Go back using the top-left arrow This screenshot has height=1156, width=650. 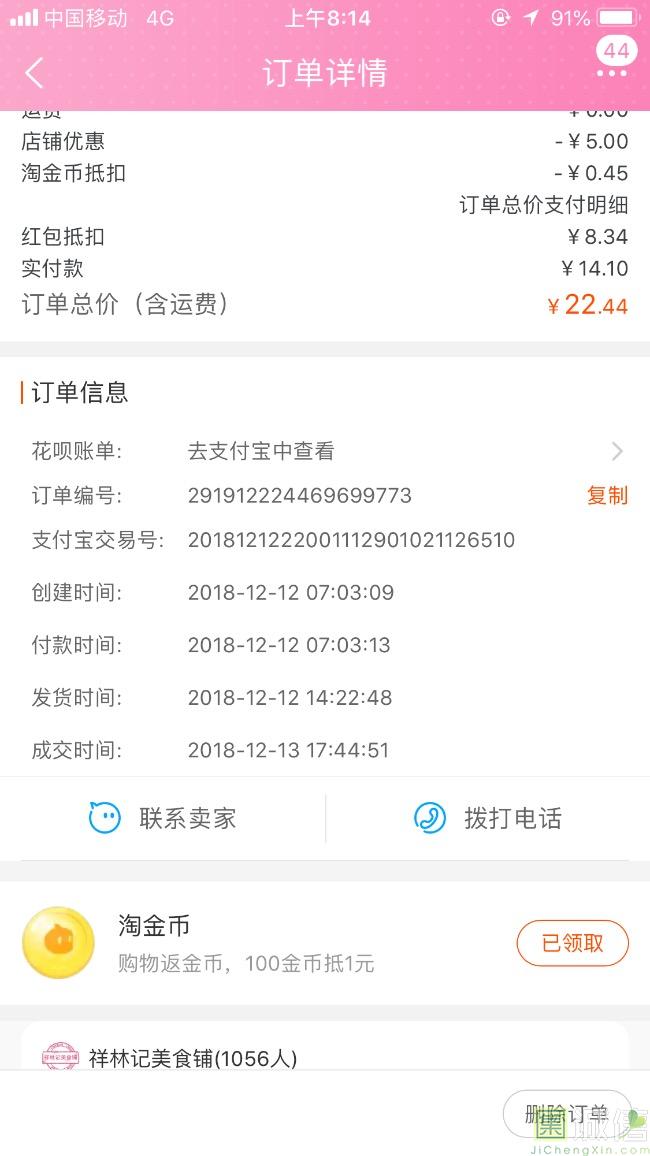coord(34,72)
